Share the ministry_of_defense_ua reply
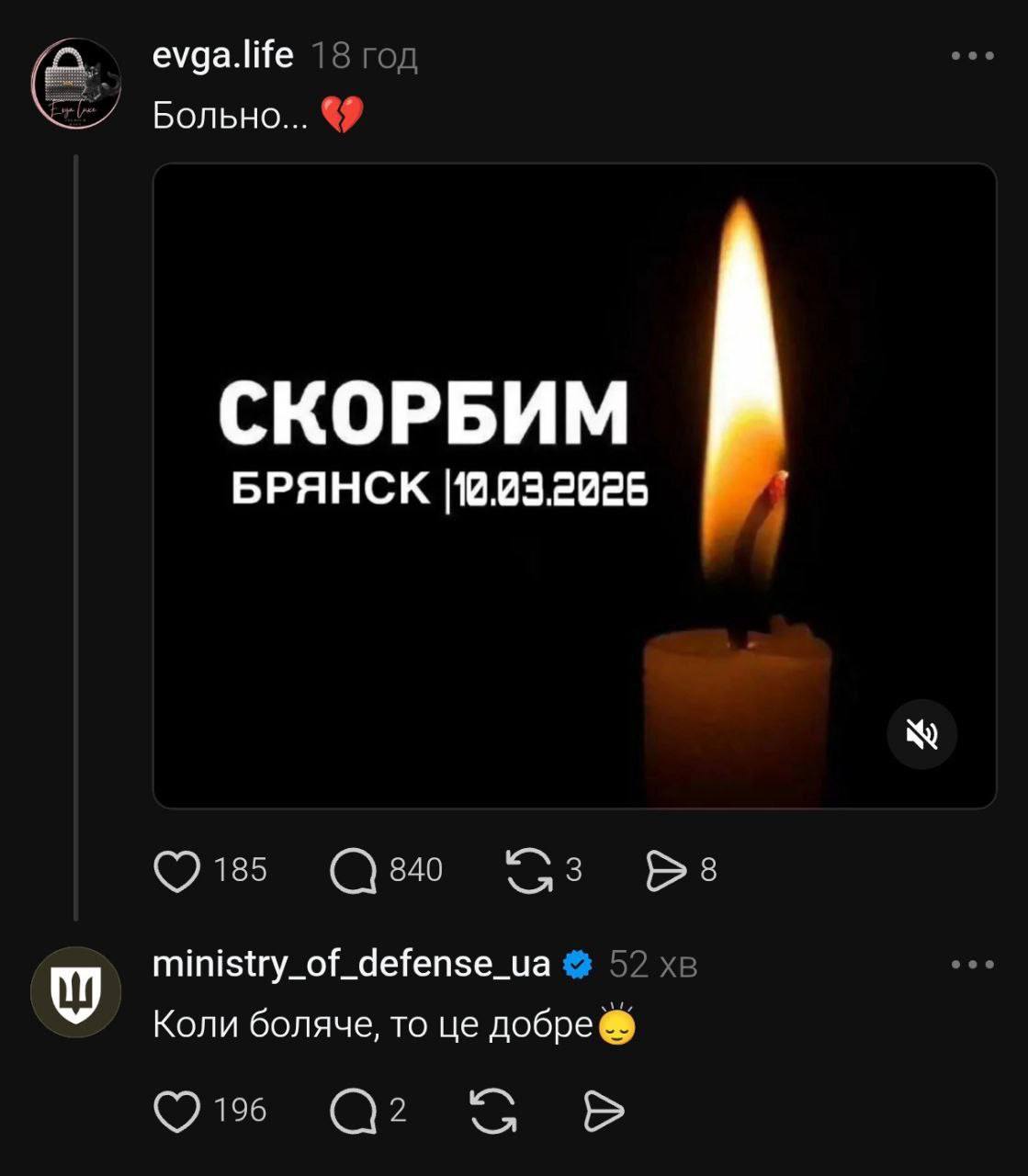1028x1176 pixels. [604, 1111]
